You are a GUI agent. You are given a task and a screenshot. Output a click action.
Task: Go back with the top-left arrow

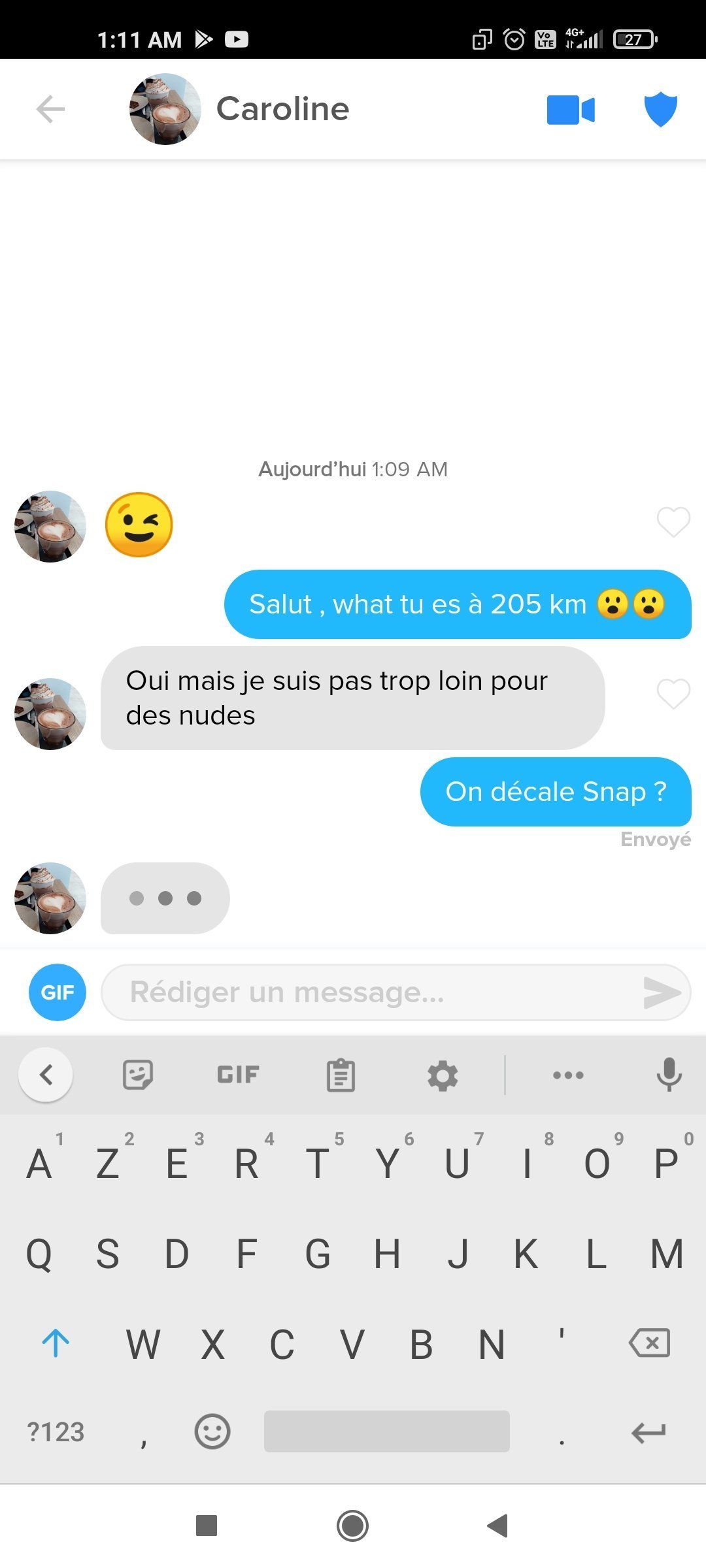[x=50, y=109]
